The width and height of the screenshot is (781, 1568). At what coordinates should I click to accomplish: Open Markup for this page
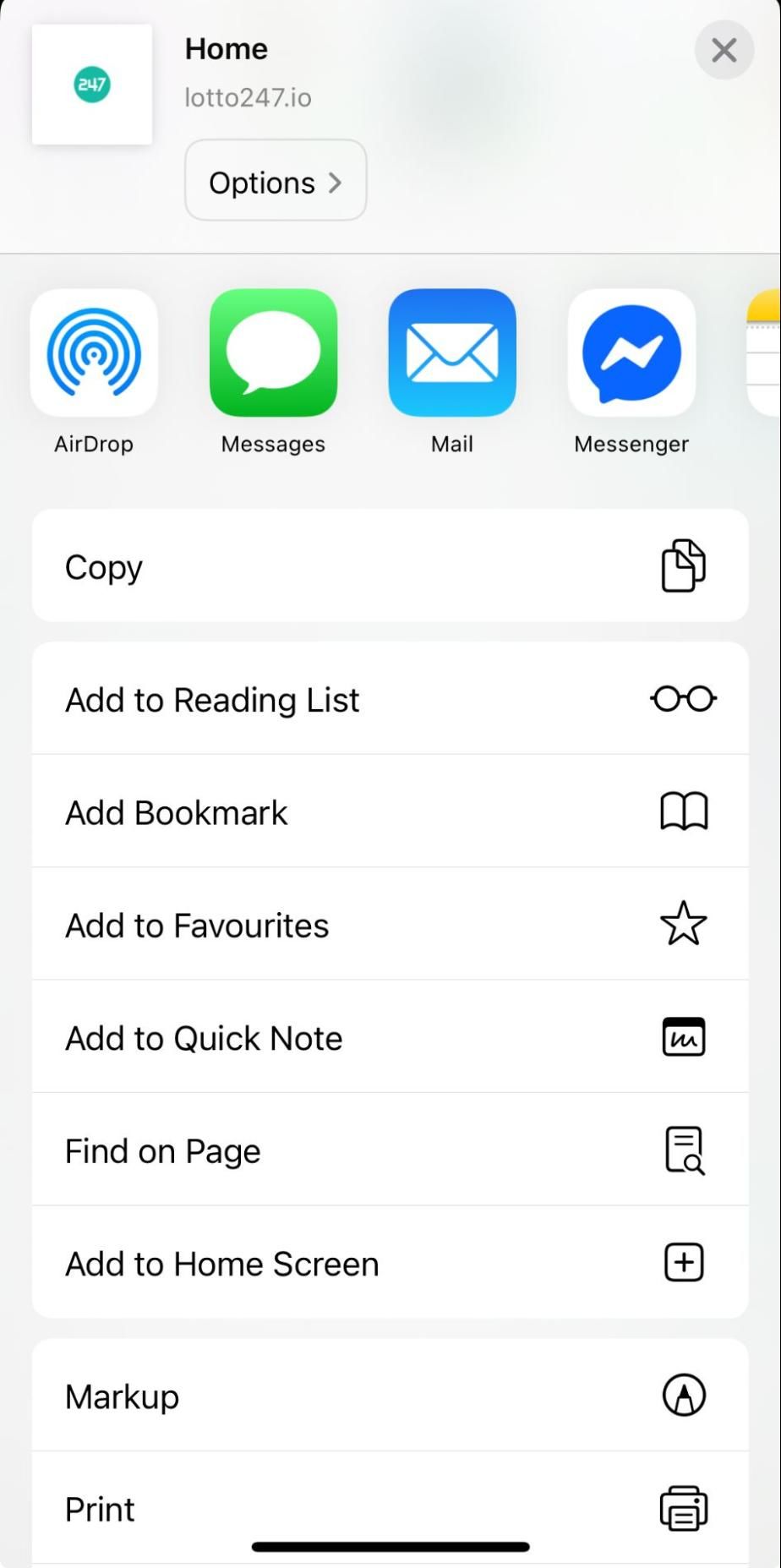pyautogui.click(x=390, y=1396)
